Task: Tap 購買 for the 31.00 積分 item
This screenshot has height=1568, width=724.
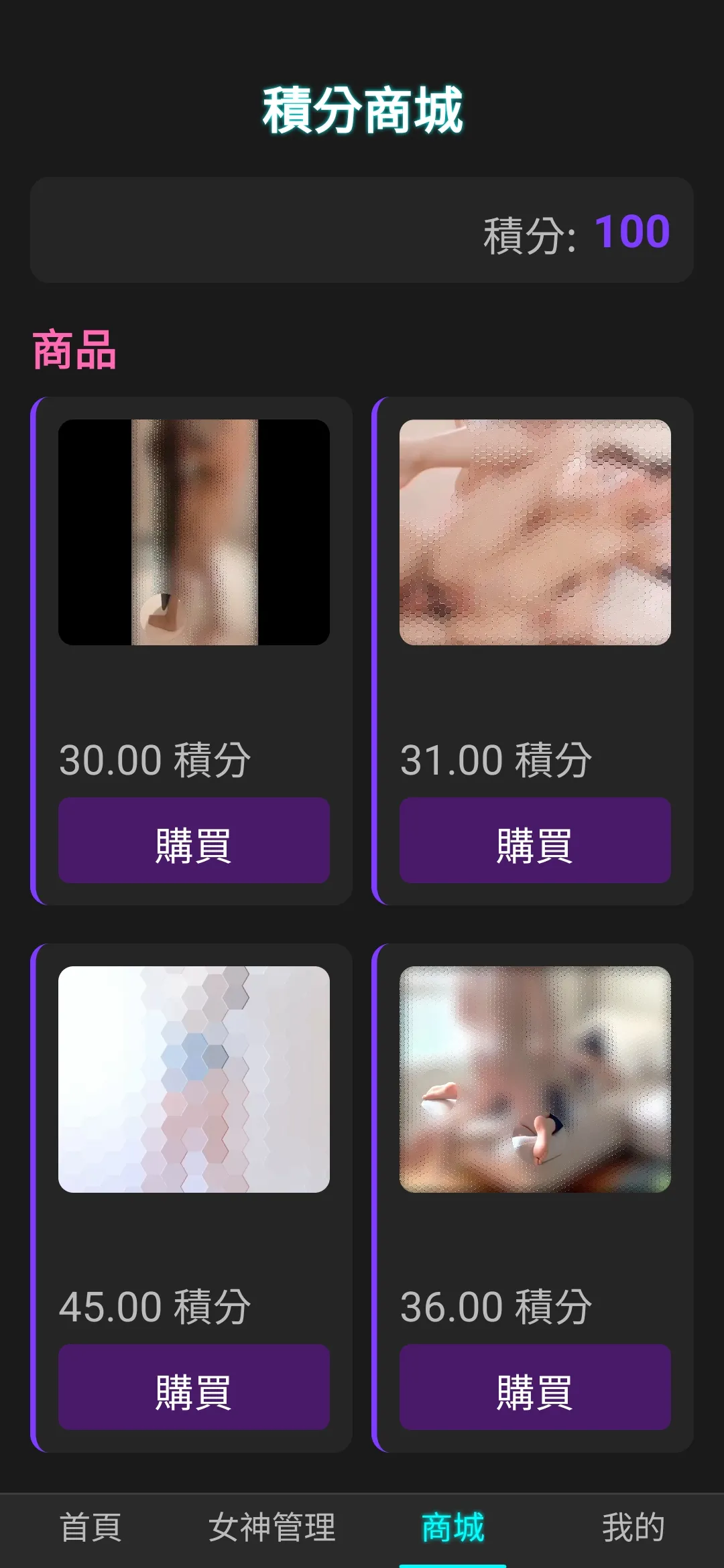Action: 535,840
